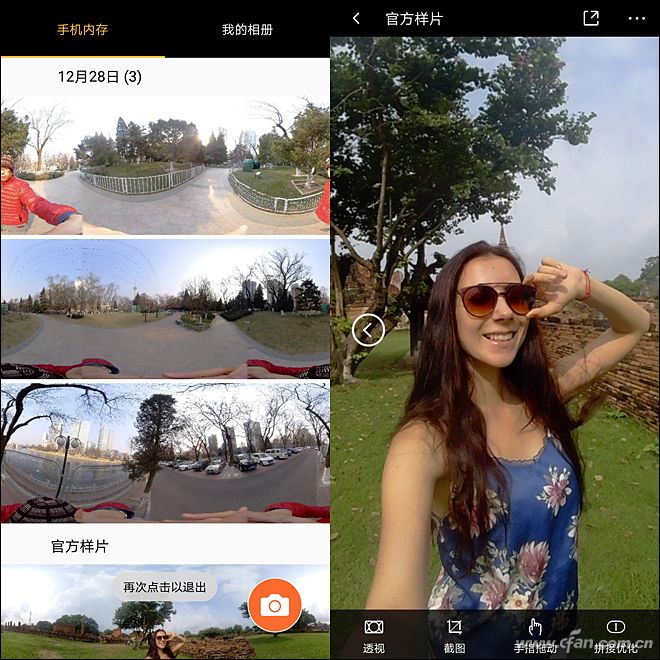Go back from the 官方样片 viewer
This screenshot has width=660, height=660.
coord(356,19)
